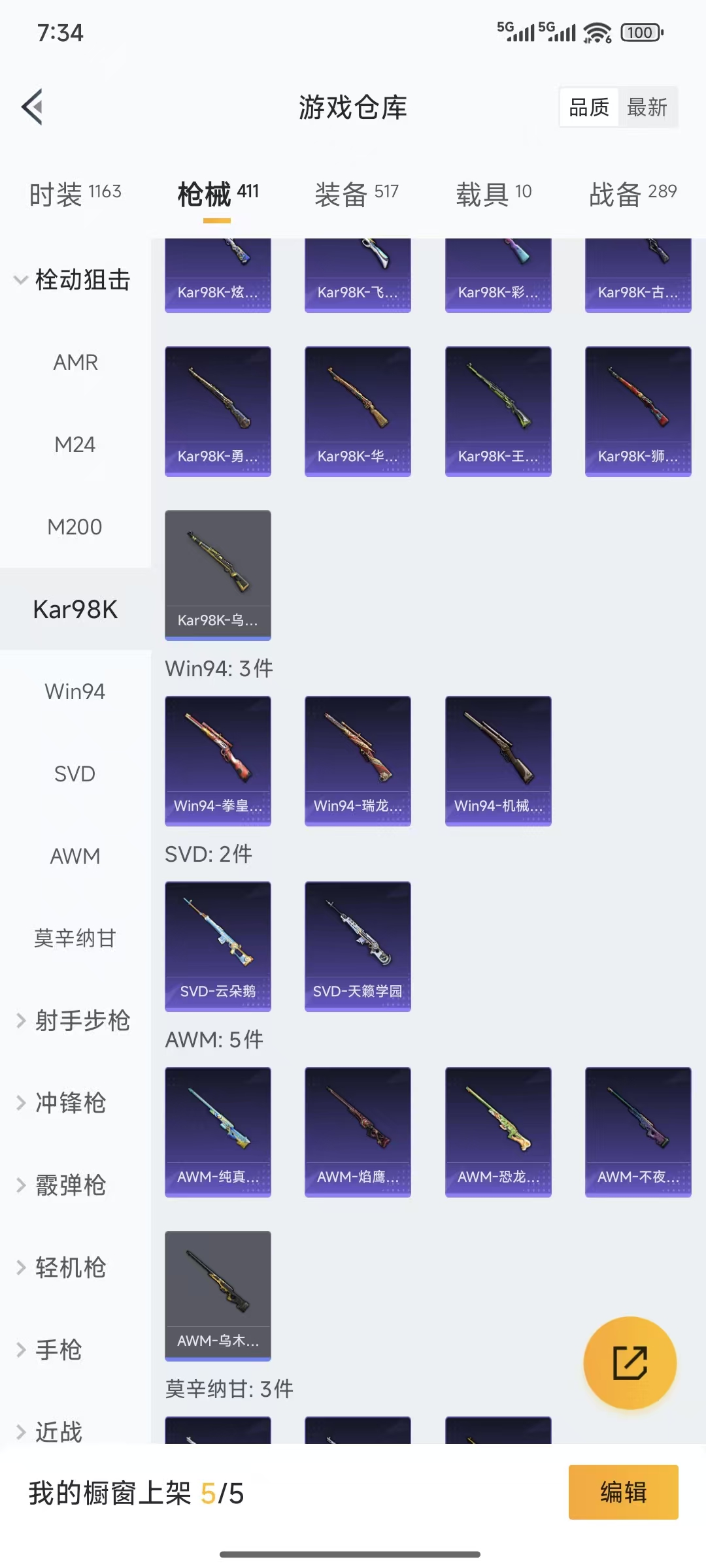Select 莫辛纳甘 in the sidebar
Viewport: 706px width, 1568px height.
pyautogui.click(x=75, y=939)
